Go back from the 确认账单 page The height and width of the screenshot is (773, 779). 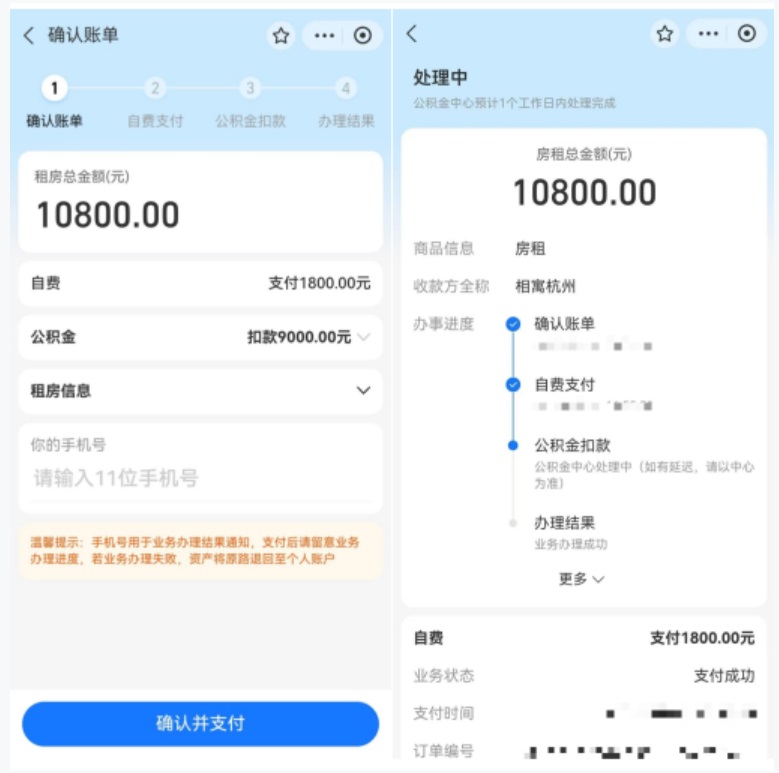tap(29, 35)
